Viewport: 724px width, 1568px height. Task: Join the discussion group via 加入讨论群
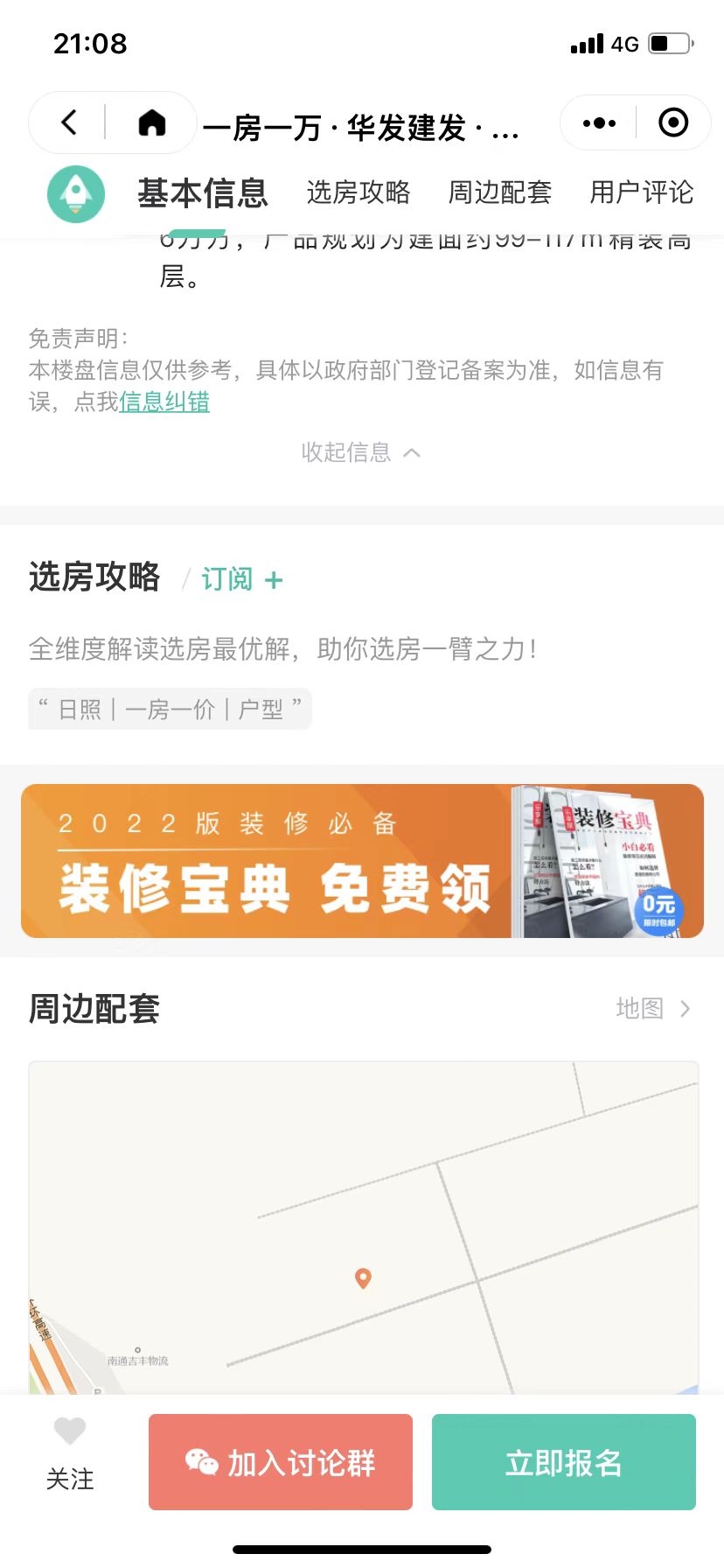click(280, 1462)
